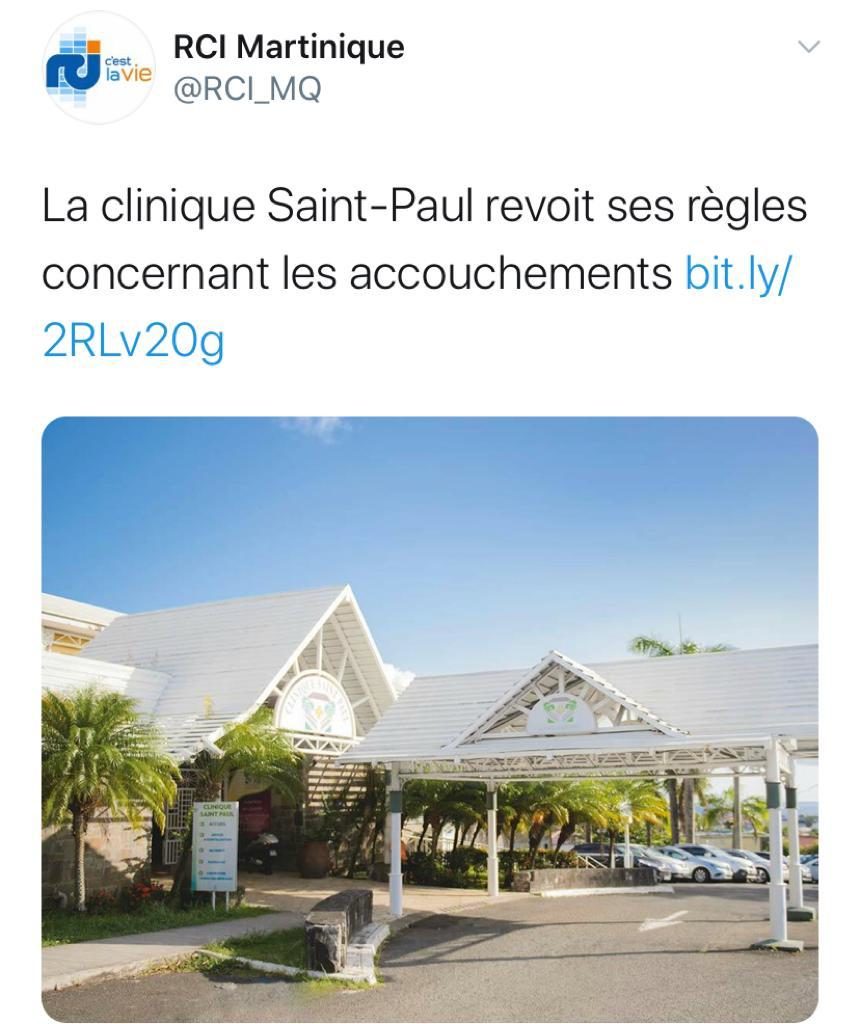The width and height of the screenshot is (860, 1024).
Task: View the Clinique Saint-Paul photo full screen
Action: click(x=430, y=718)
